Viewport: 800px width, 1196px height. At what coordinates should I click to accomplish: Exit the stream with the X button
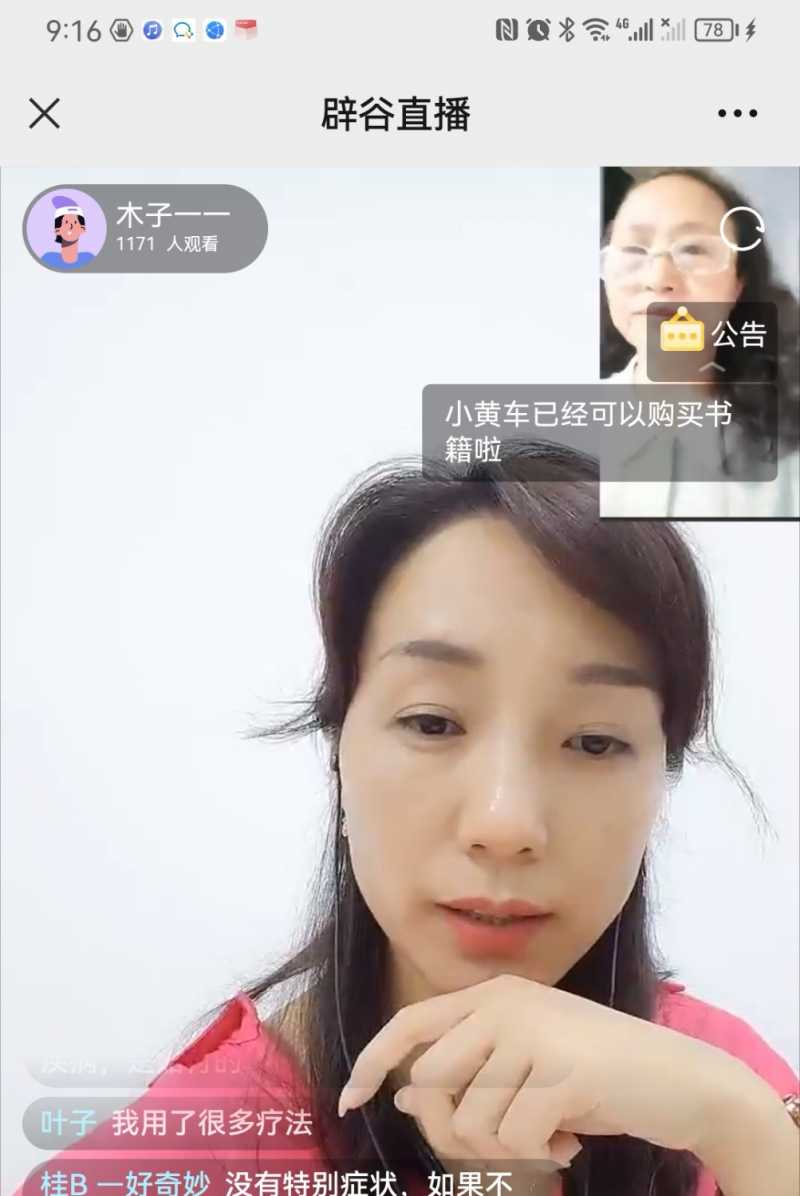point(44,114)
